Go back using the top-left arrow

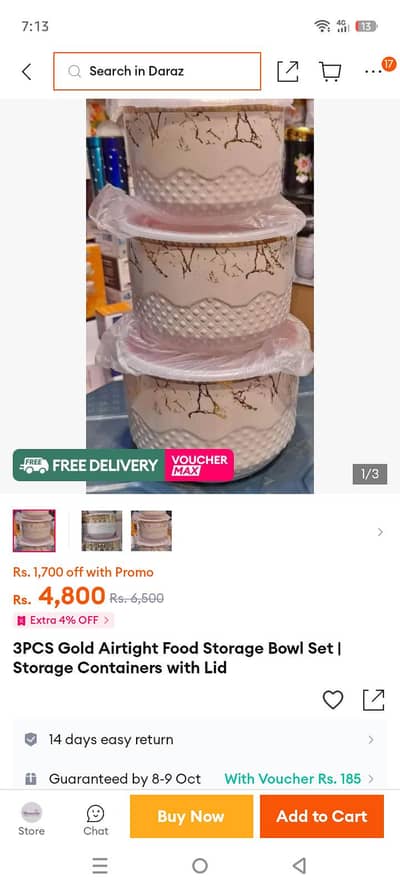pos(26,71)
